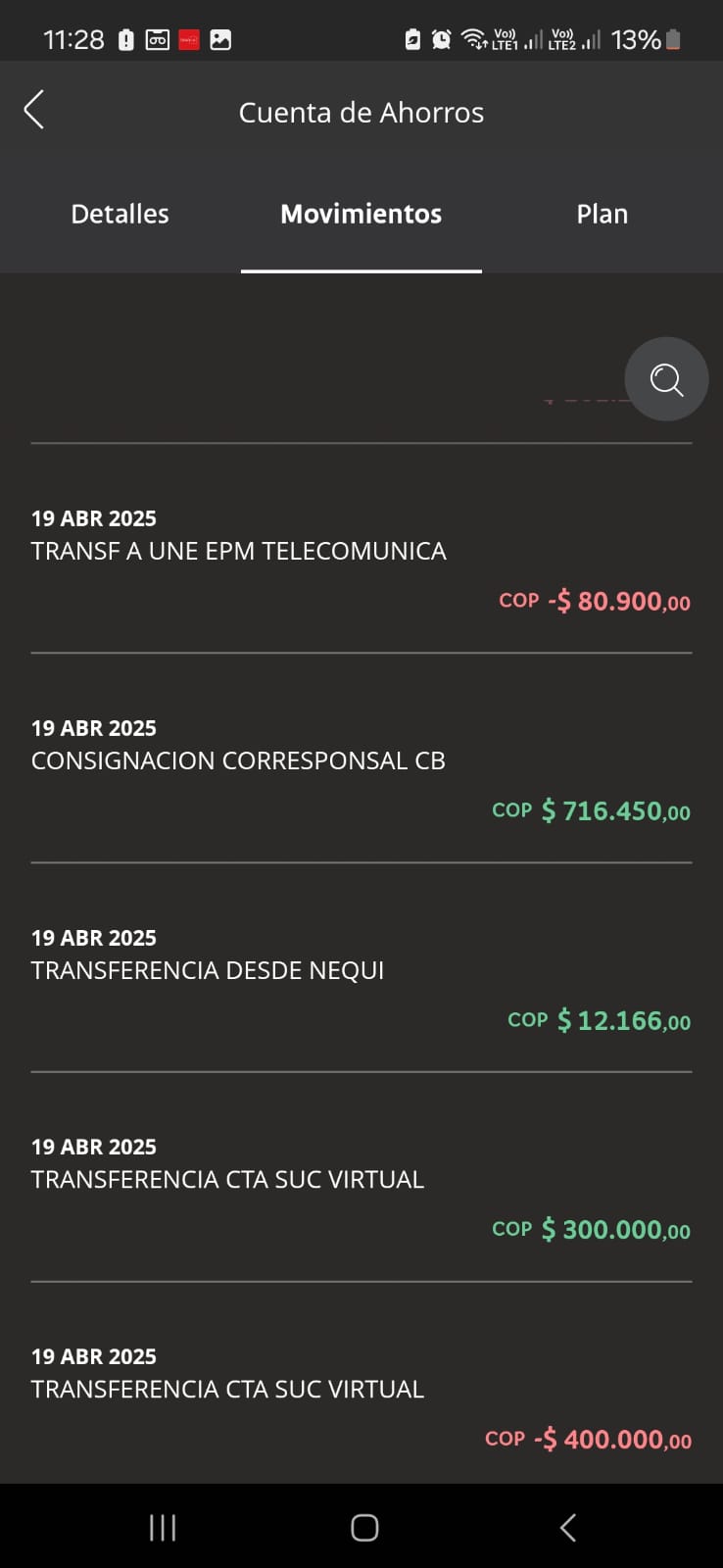Open the Plan tab

coord(602,214)
